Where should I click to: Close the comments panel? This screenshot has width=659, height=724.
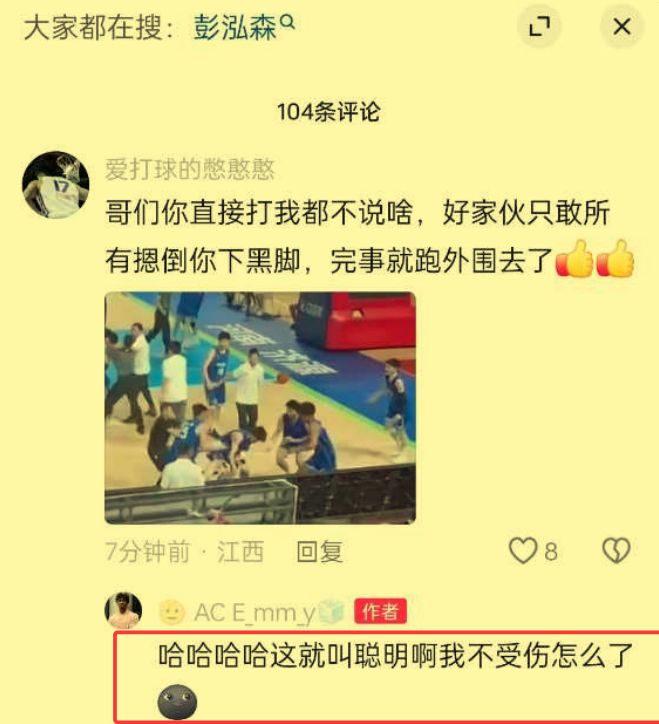click(621, 28)
